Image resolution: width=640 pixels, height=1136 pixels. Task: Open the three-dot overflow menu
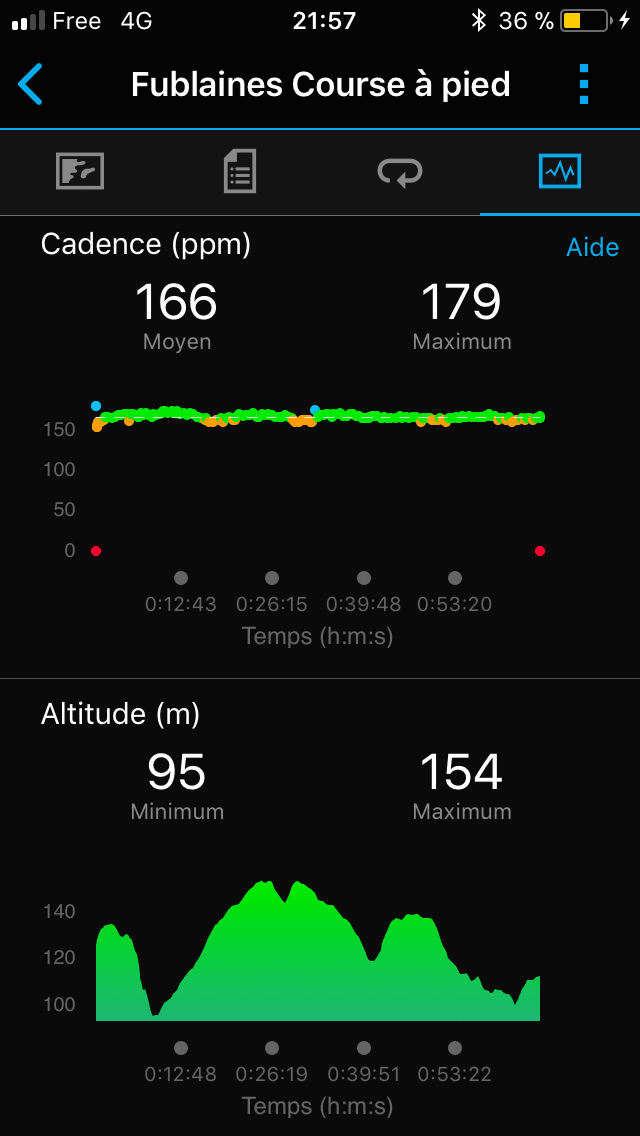pos(585,85)
